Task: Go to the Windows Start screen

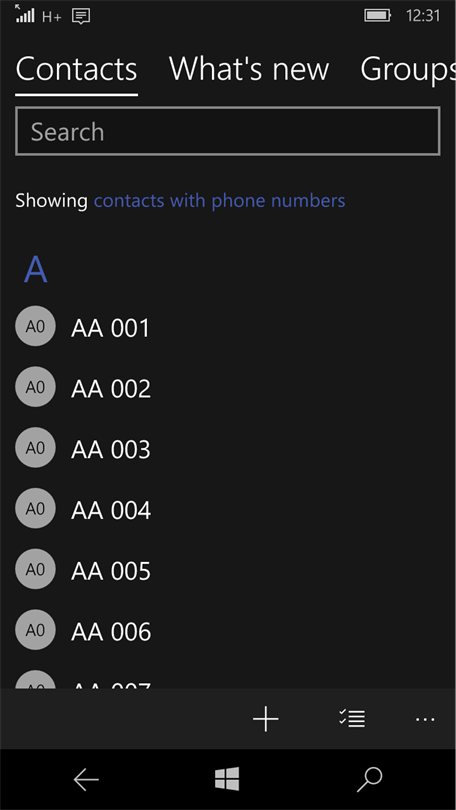Action: (227, 779)
